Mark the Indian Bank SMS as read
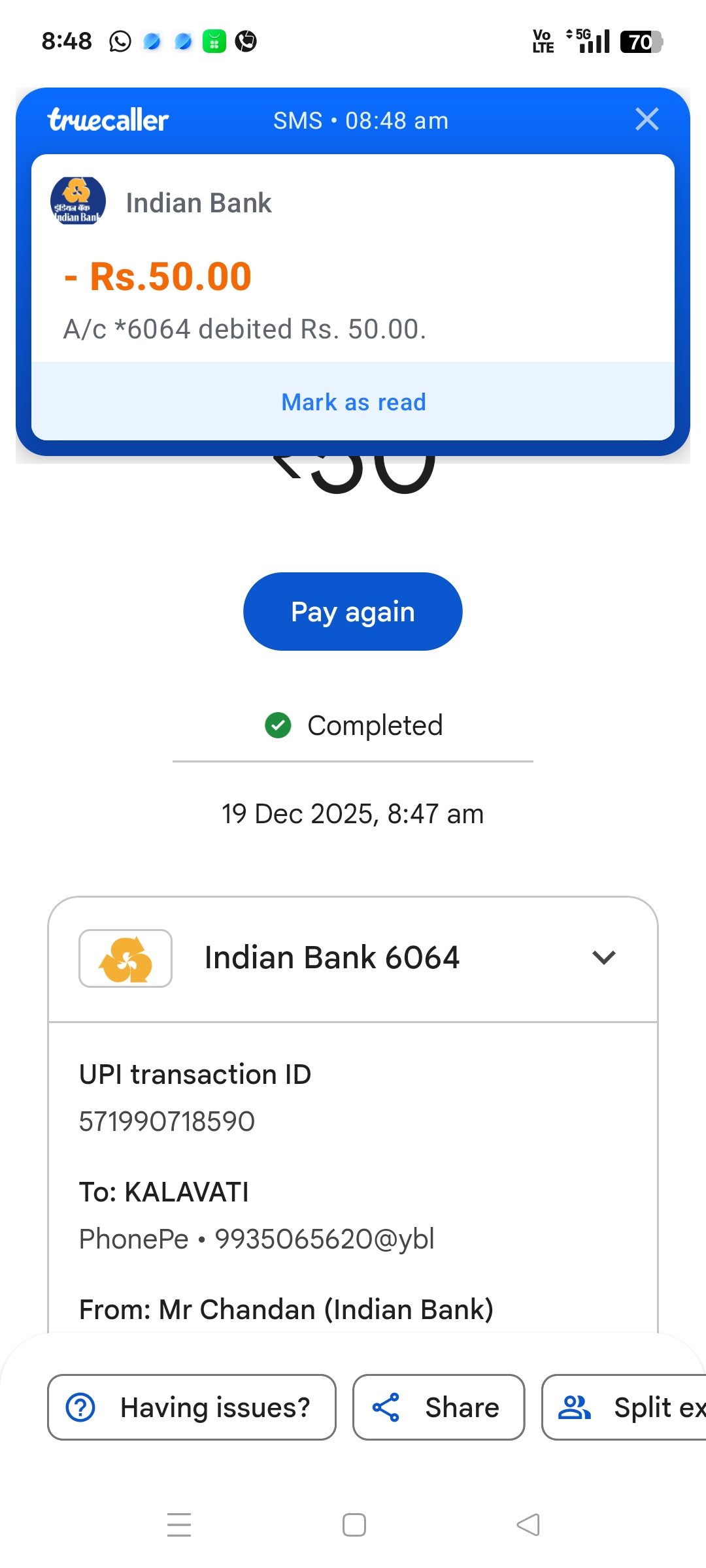 point(353,402)
